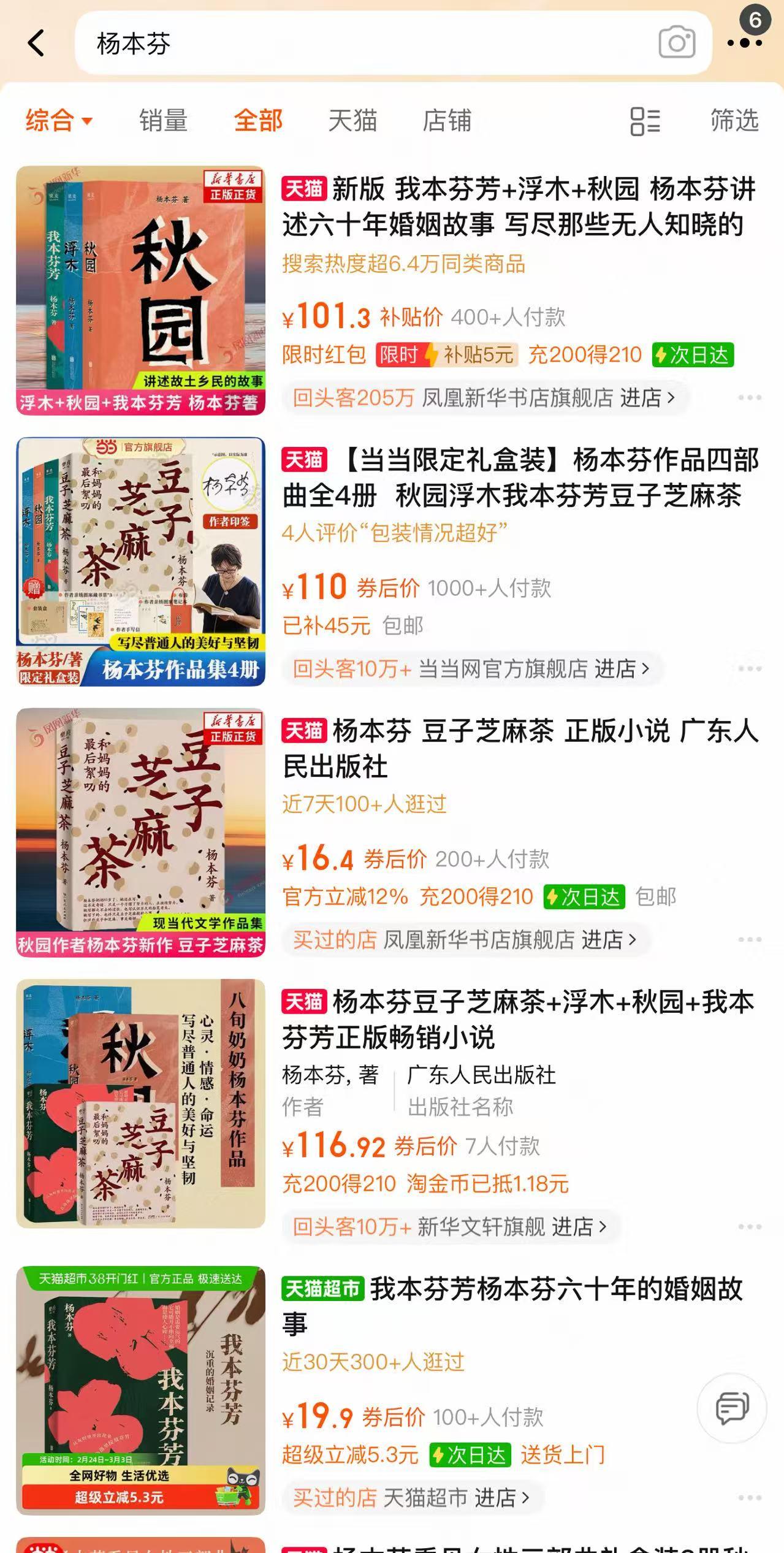This screenshot has height=1553, width=784.
Task: Open the 筛选 filter panel
Action: click(x=734, y=120)
